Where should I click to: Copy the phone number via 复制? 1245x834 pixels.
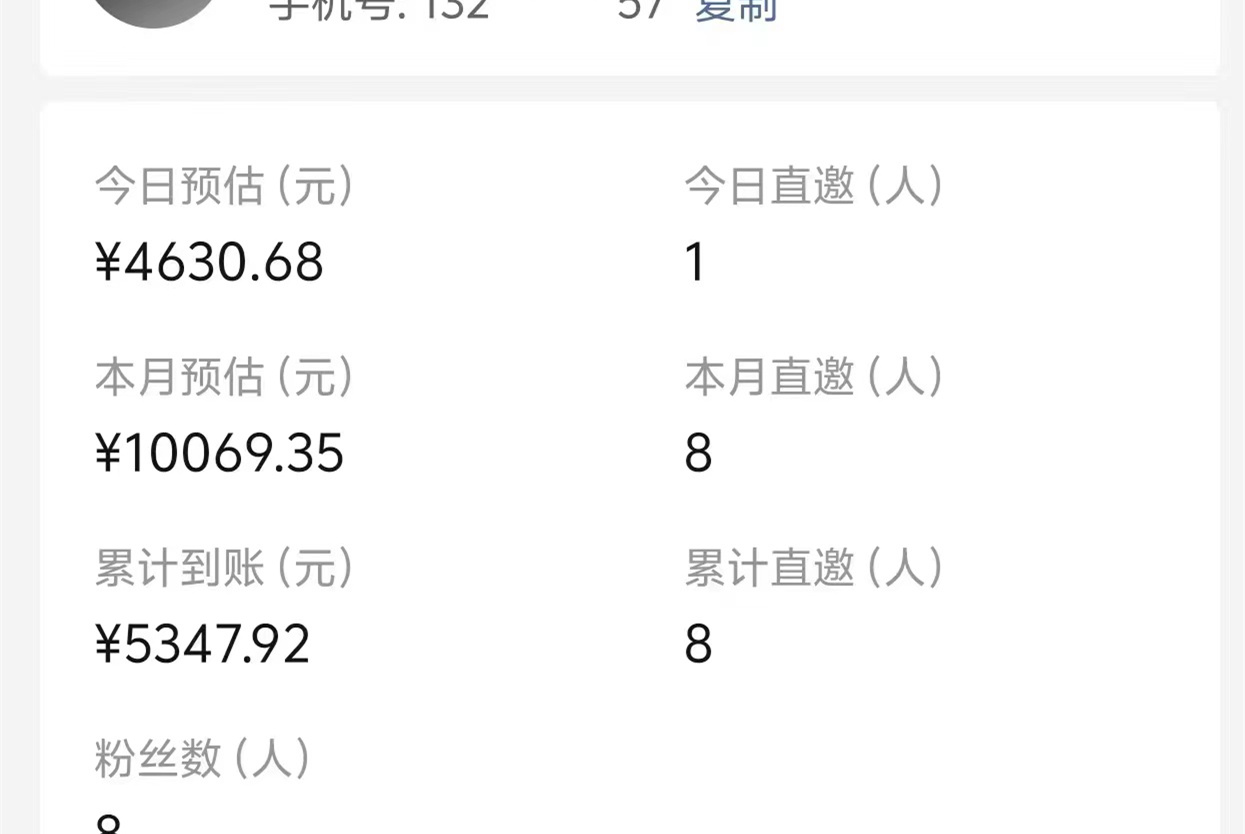tap(737, 10)
